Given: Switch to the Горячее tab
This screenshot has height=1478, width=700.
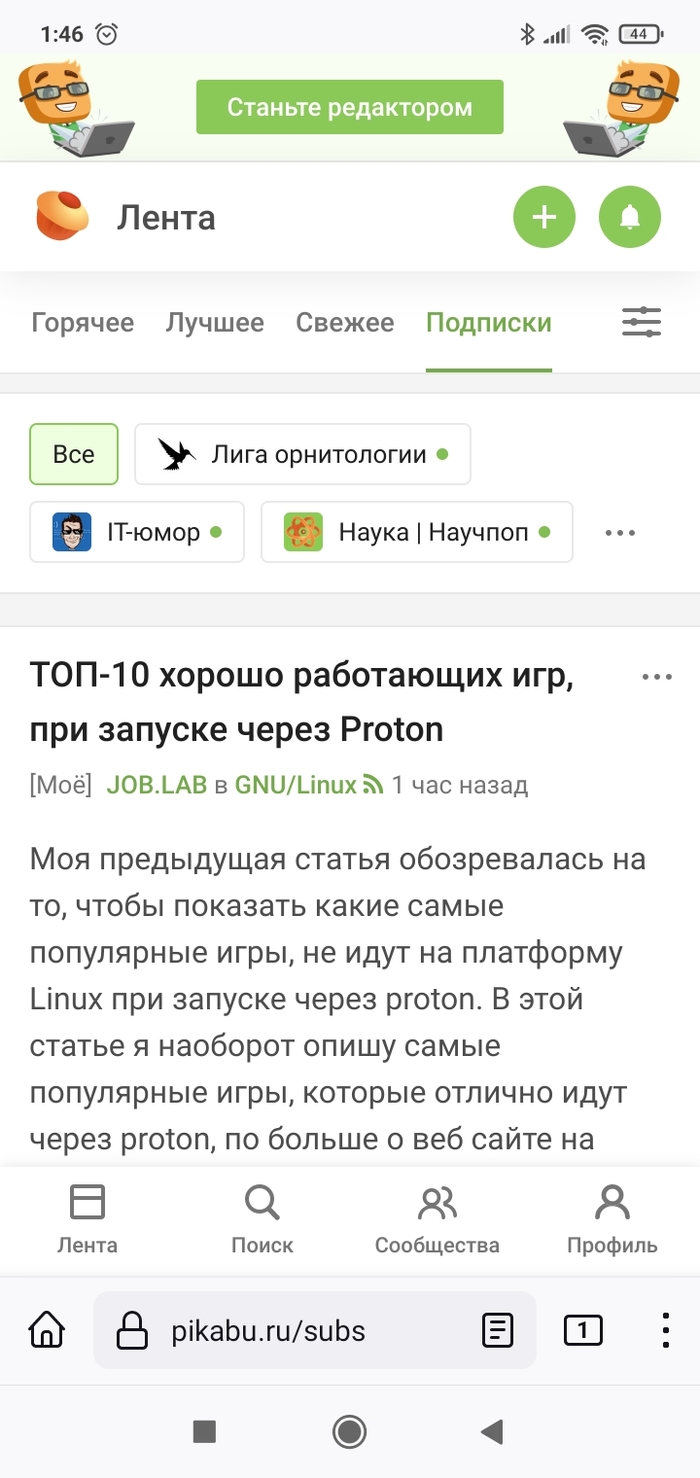Looking at the screenshot, I should point(82,323).
